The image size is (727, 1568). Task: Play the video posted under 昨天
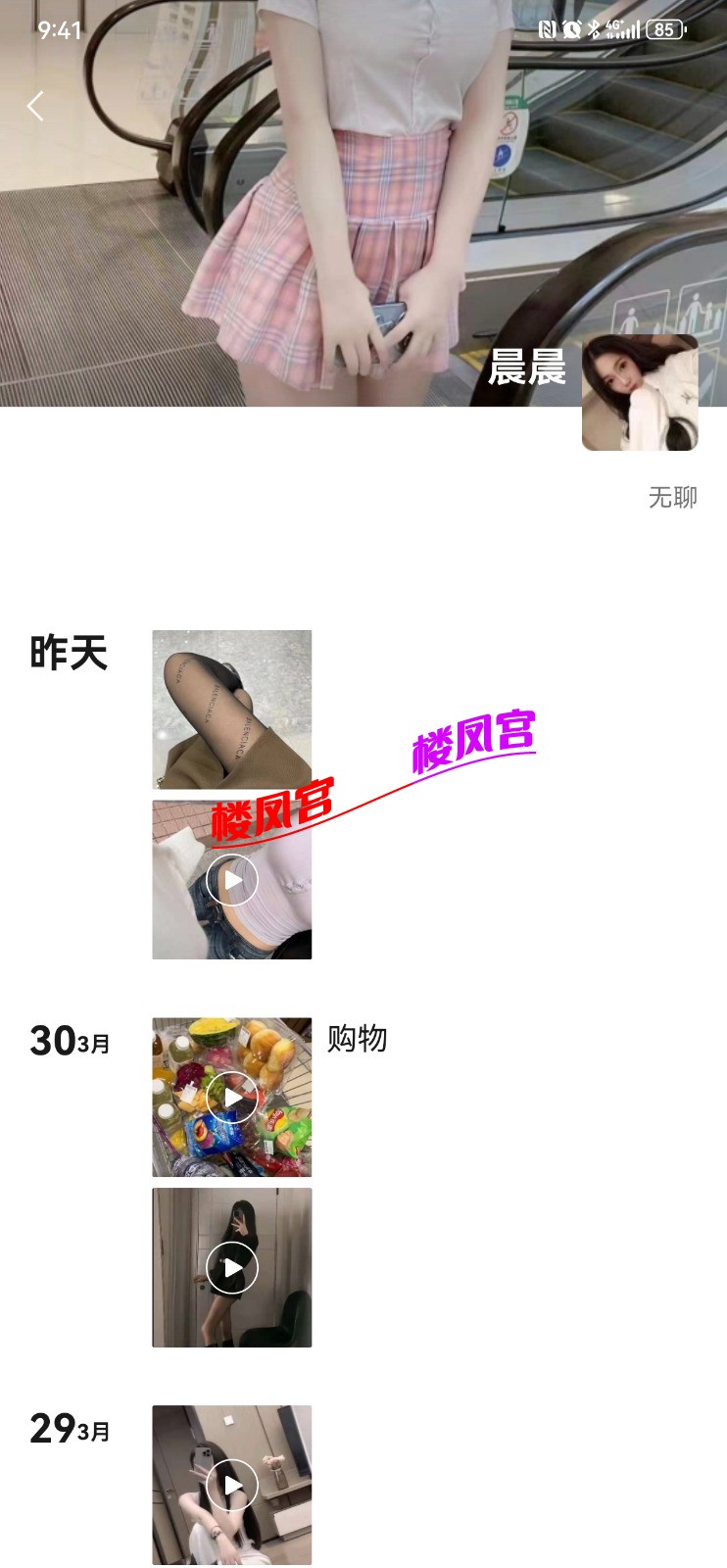coord(231,879)
